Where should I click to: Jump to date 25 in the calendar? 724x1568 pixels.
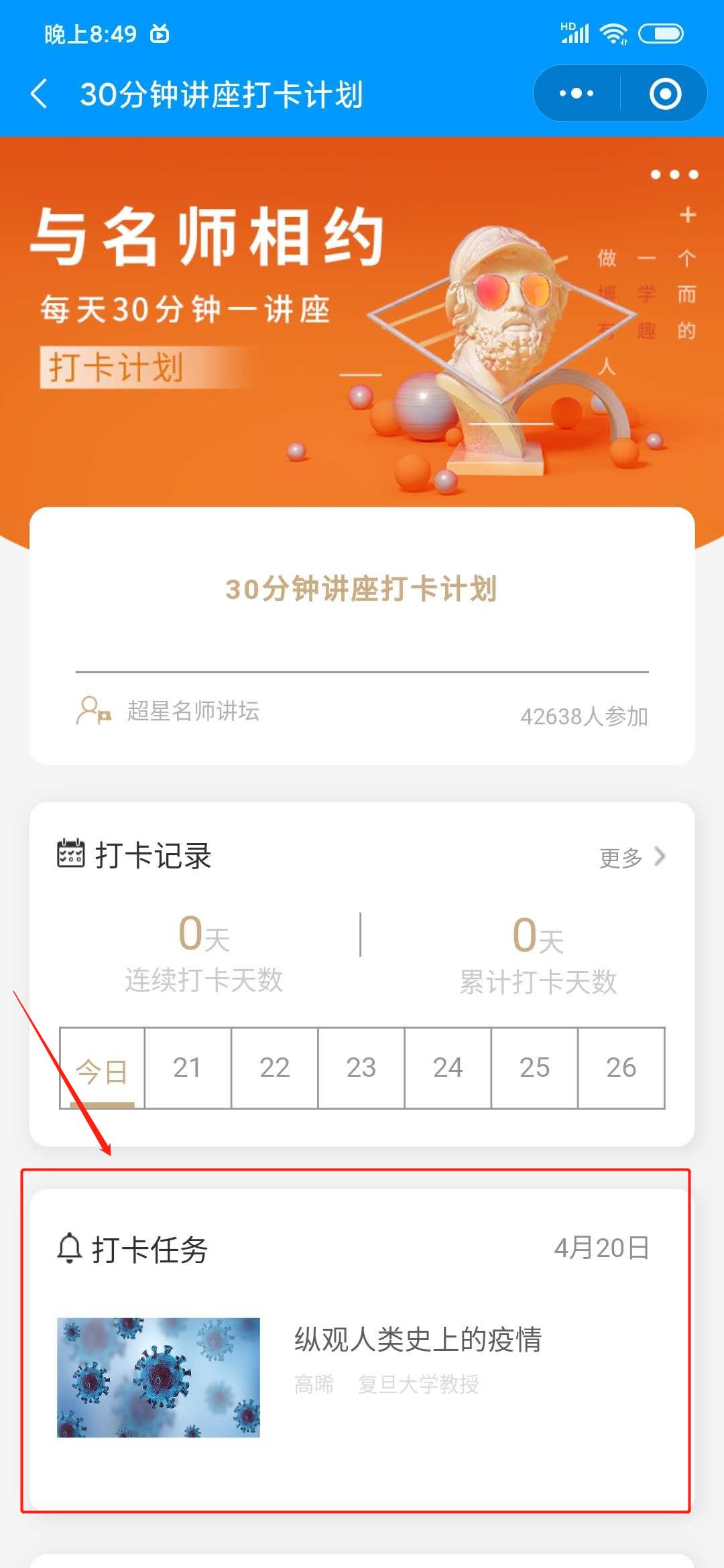point(534,1068)
